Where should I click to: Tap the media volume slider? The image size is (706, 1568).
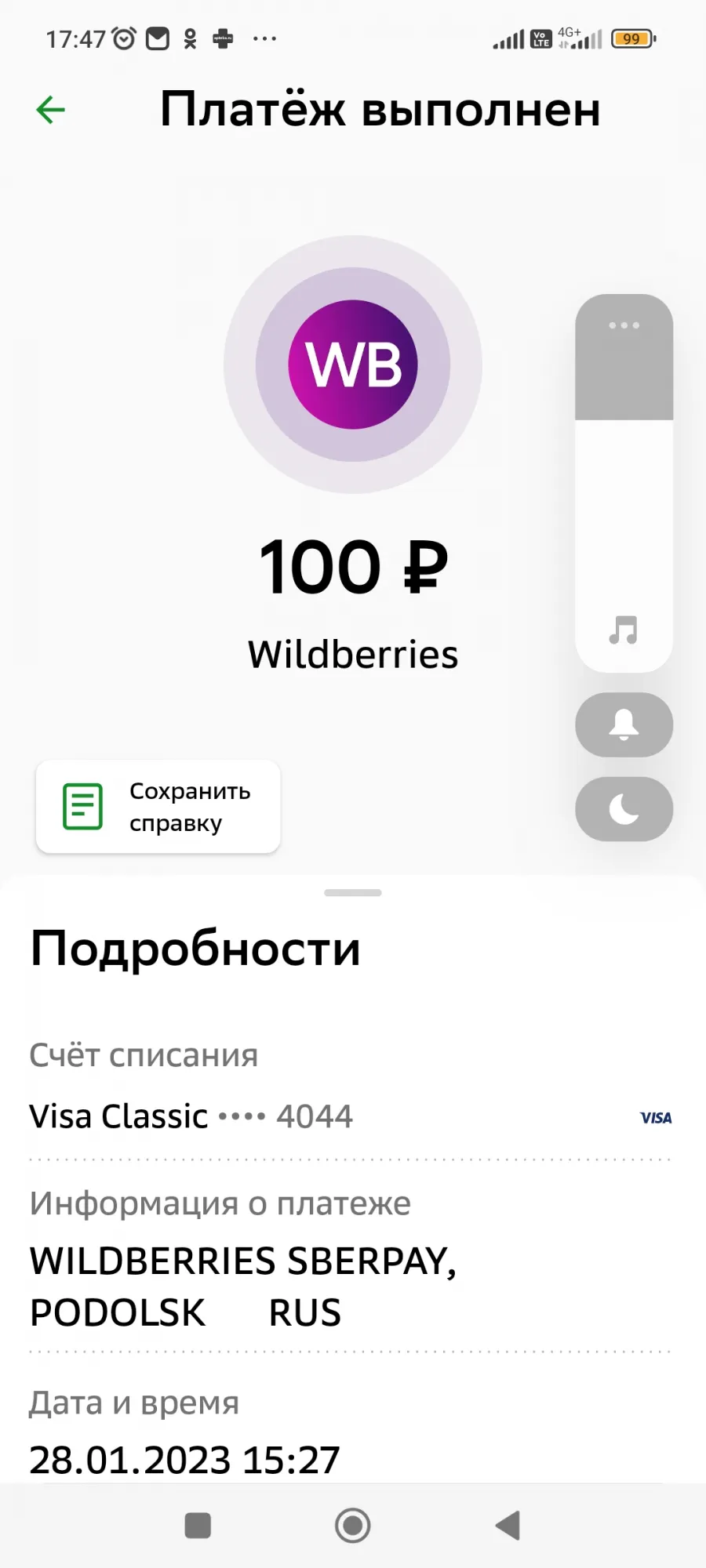pos(624,483)
